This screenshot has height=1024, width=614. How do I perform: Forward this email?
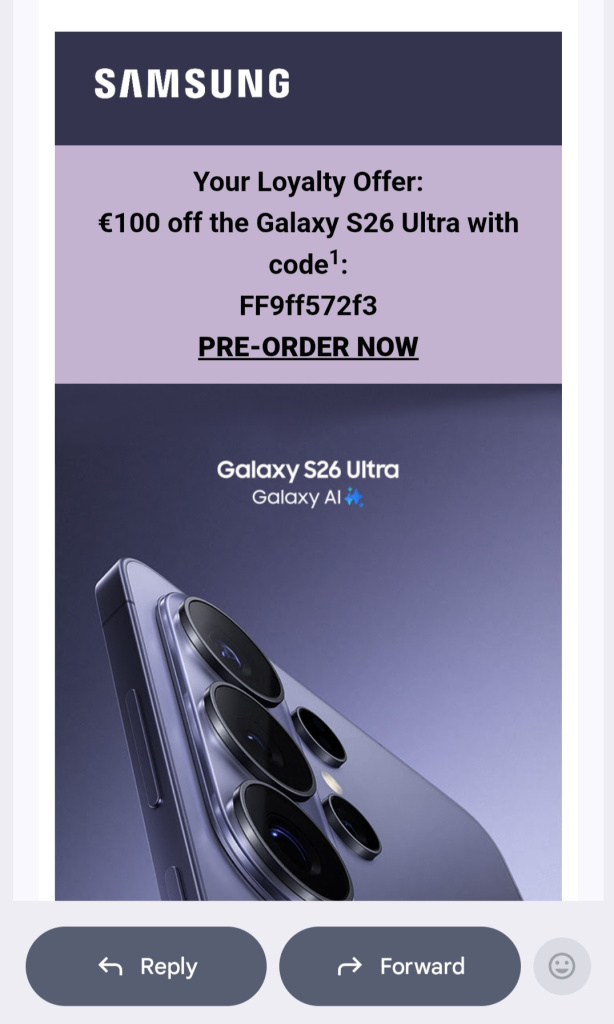(x=400, y=966)
